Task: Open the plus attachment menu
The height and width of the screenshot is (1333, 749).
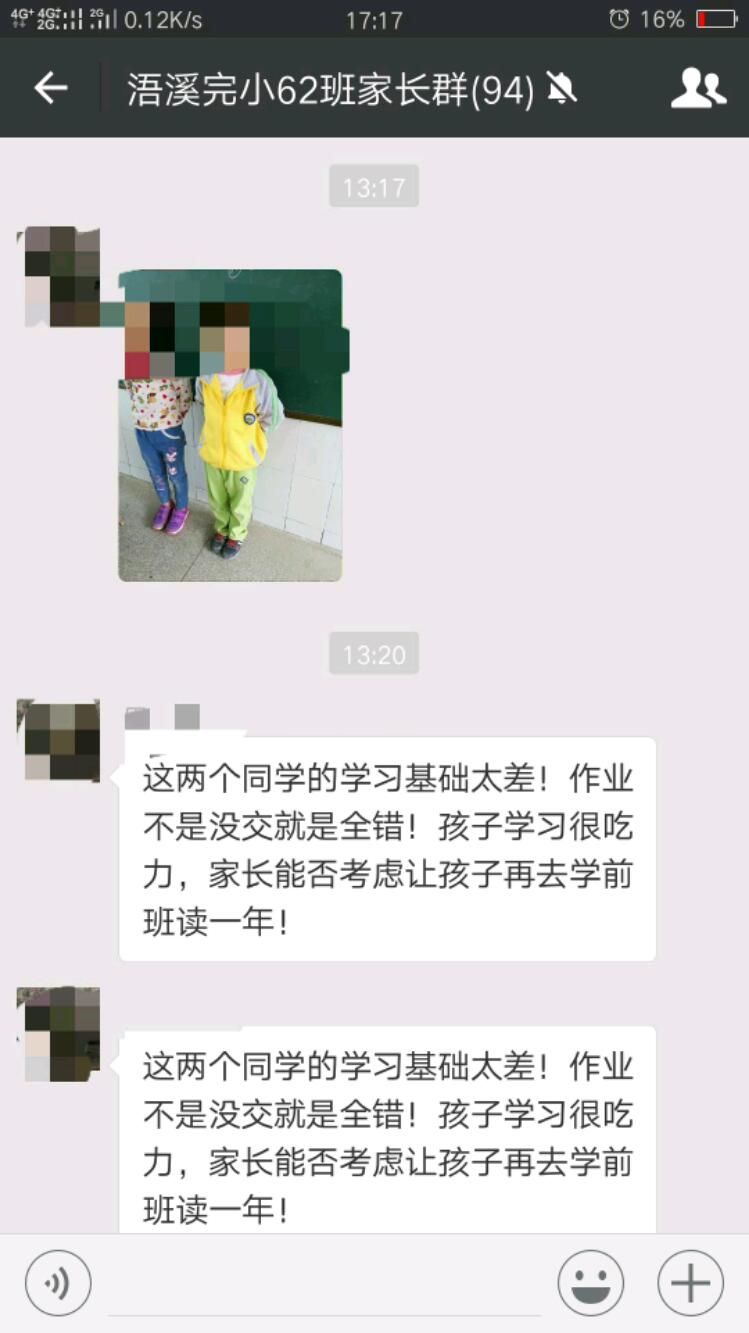Action: pyautogui.click(x=690, y=1283)
